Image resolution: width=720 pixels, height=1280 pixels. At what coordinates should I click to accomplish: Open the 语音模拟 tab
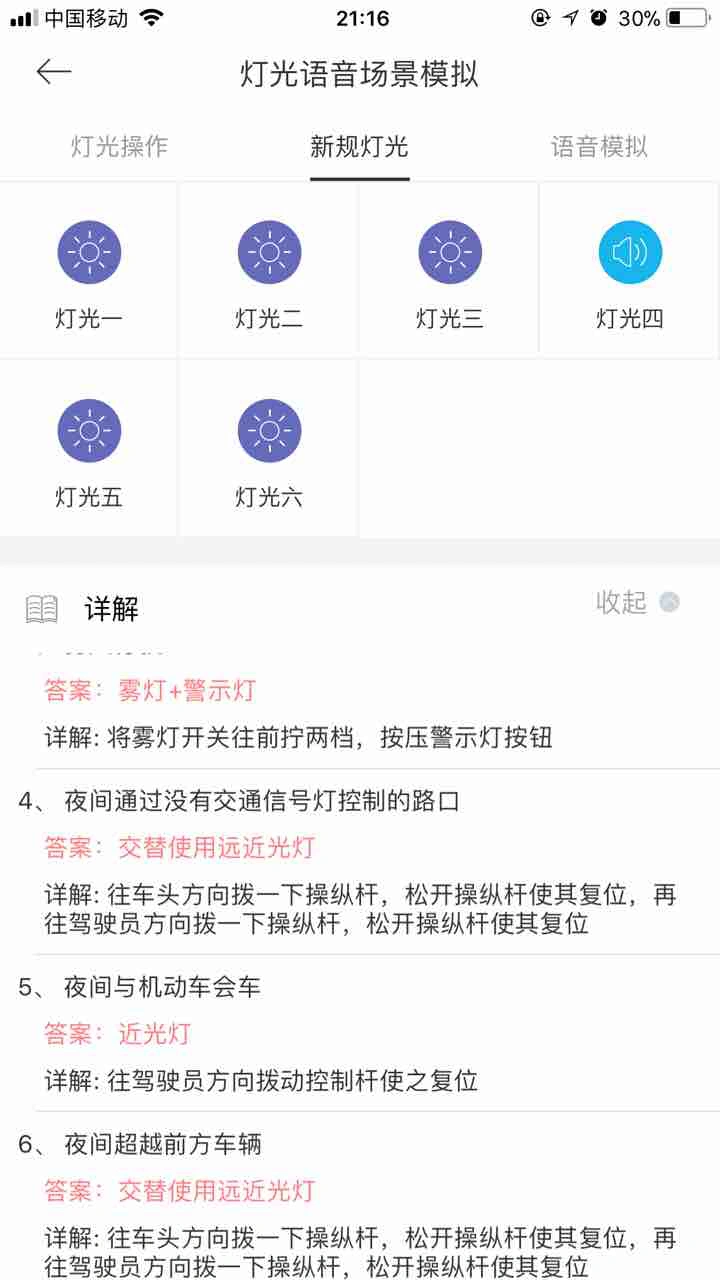pyautogui.click(x=599, y=147)
